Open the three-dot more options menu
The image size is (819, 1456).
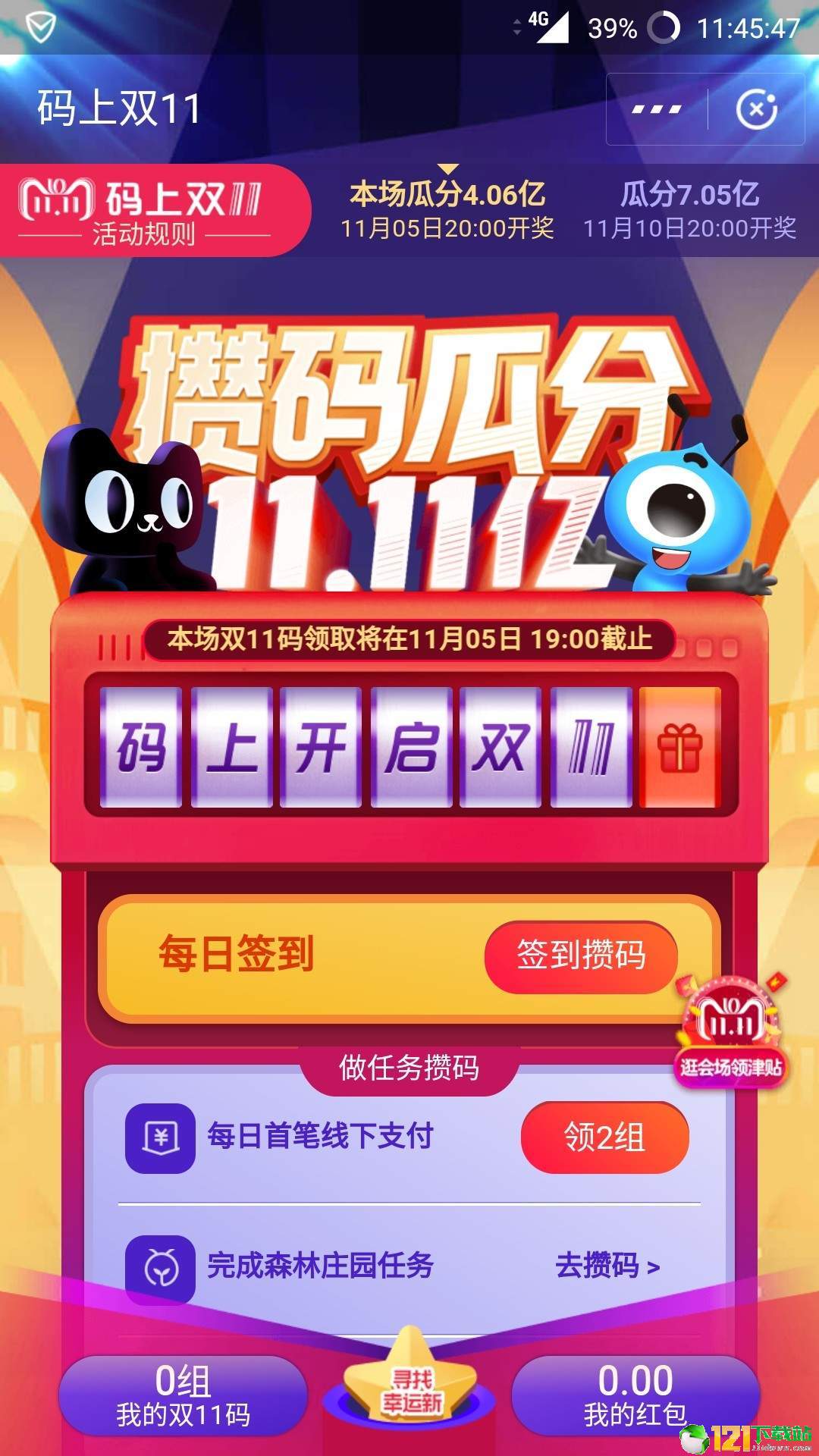point(657,109)
